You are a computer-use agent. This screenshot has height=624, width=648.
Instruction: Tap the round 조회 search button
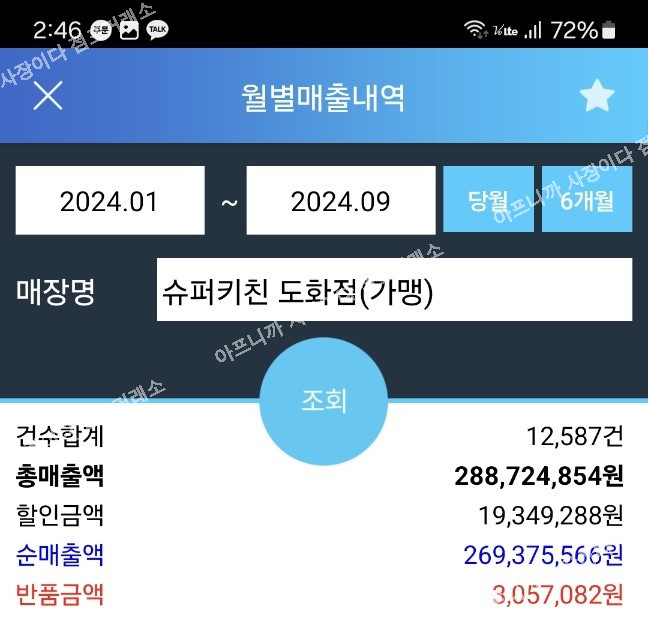coord(324,401)
